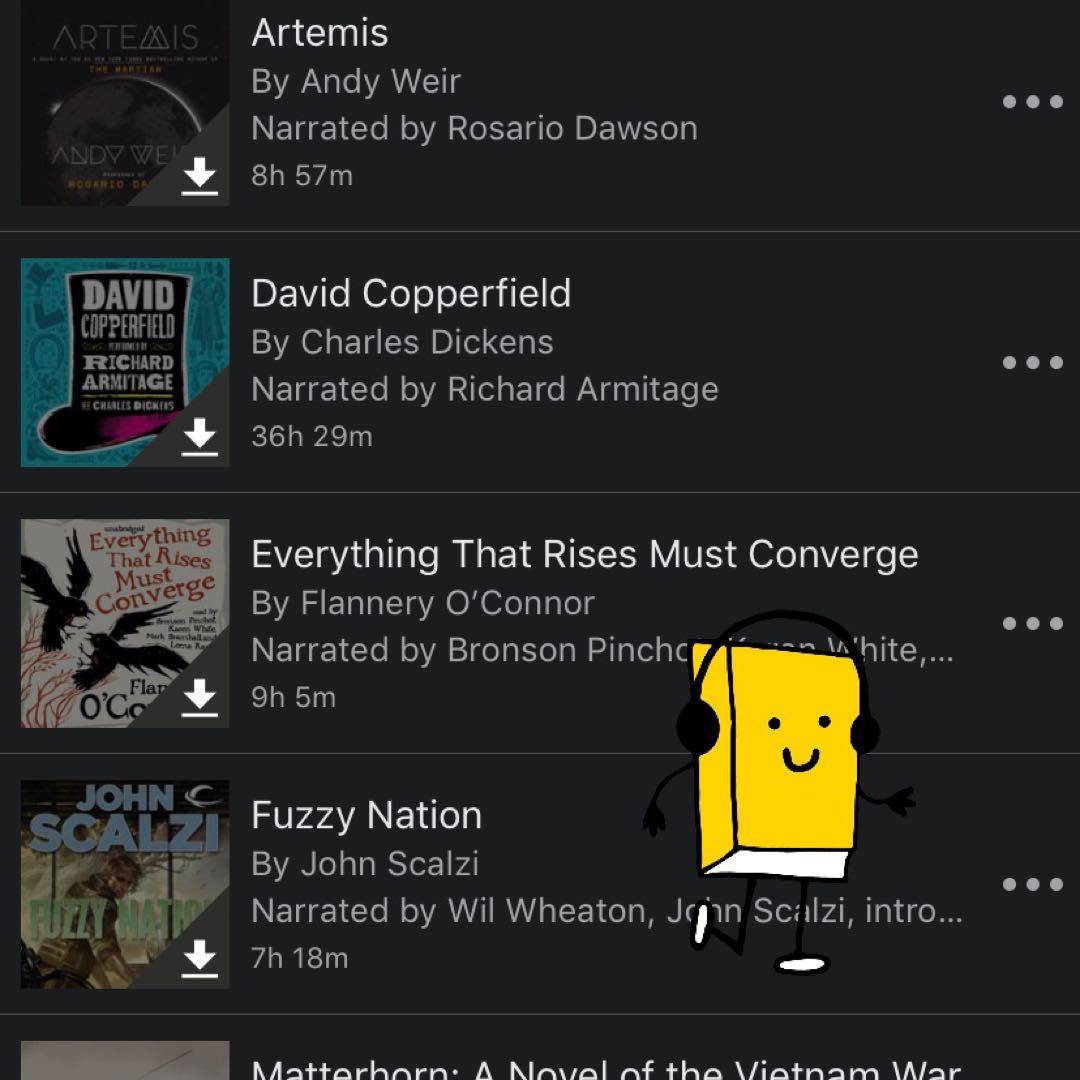Open Everything That Rises Must Converge

[x=584, y=555]
